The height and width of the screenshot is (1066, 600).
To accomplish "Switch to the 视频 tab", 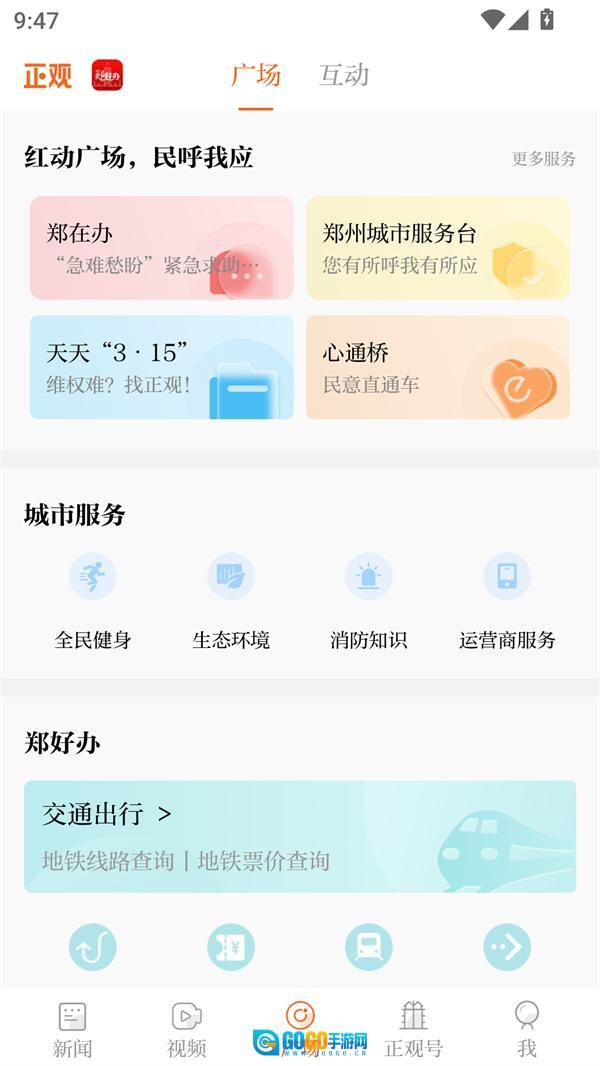I will [186, 1030].
